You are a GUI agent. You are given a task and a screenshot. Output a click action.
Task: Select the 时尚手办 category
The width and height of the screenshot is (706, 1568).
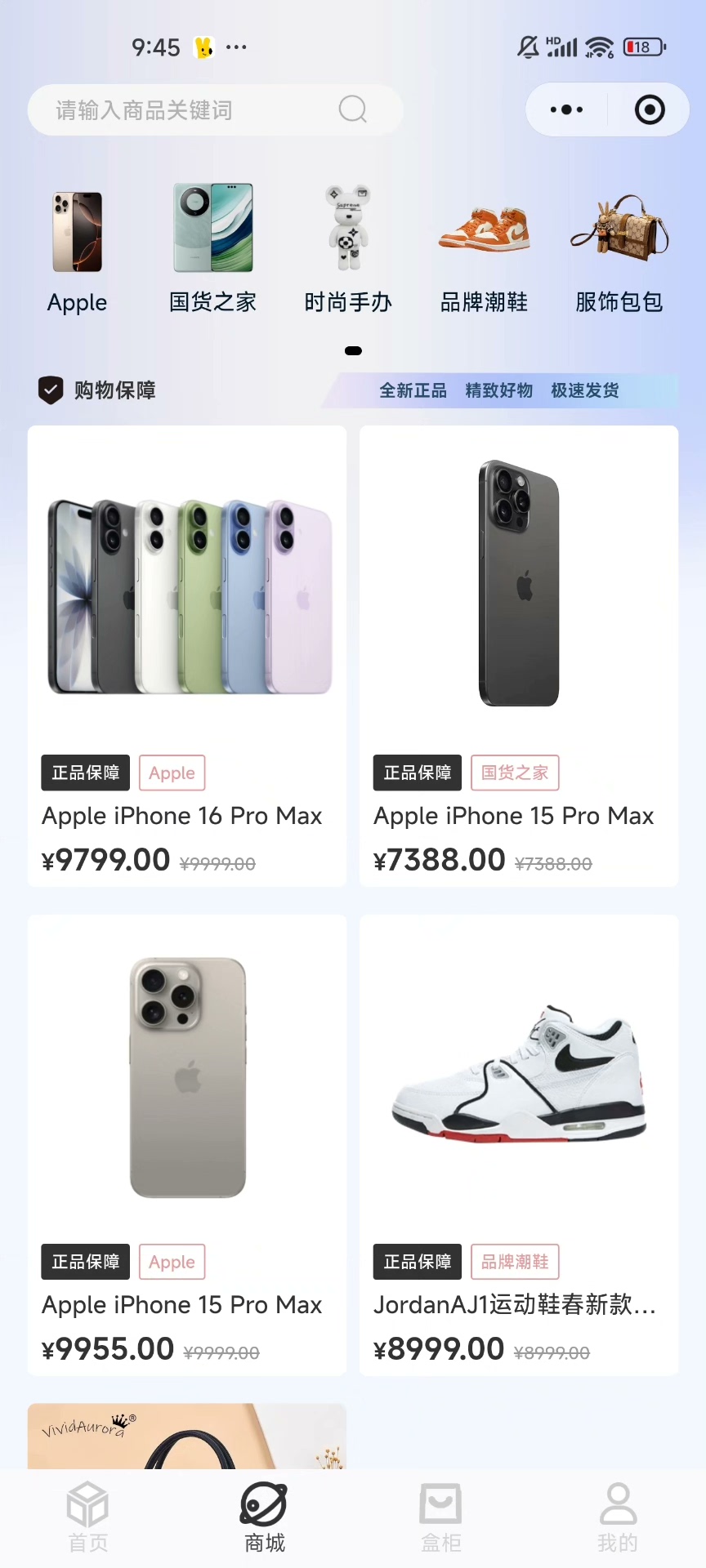(348, 249)
